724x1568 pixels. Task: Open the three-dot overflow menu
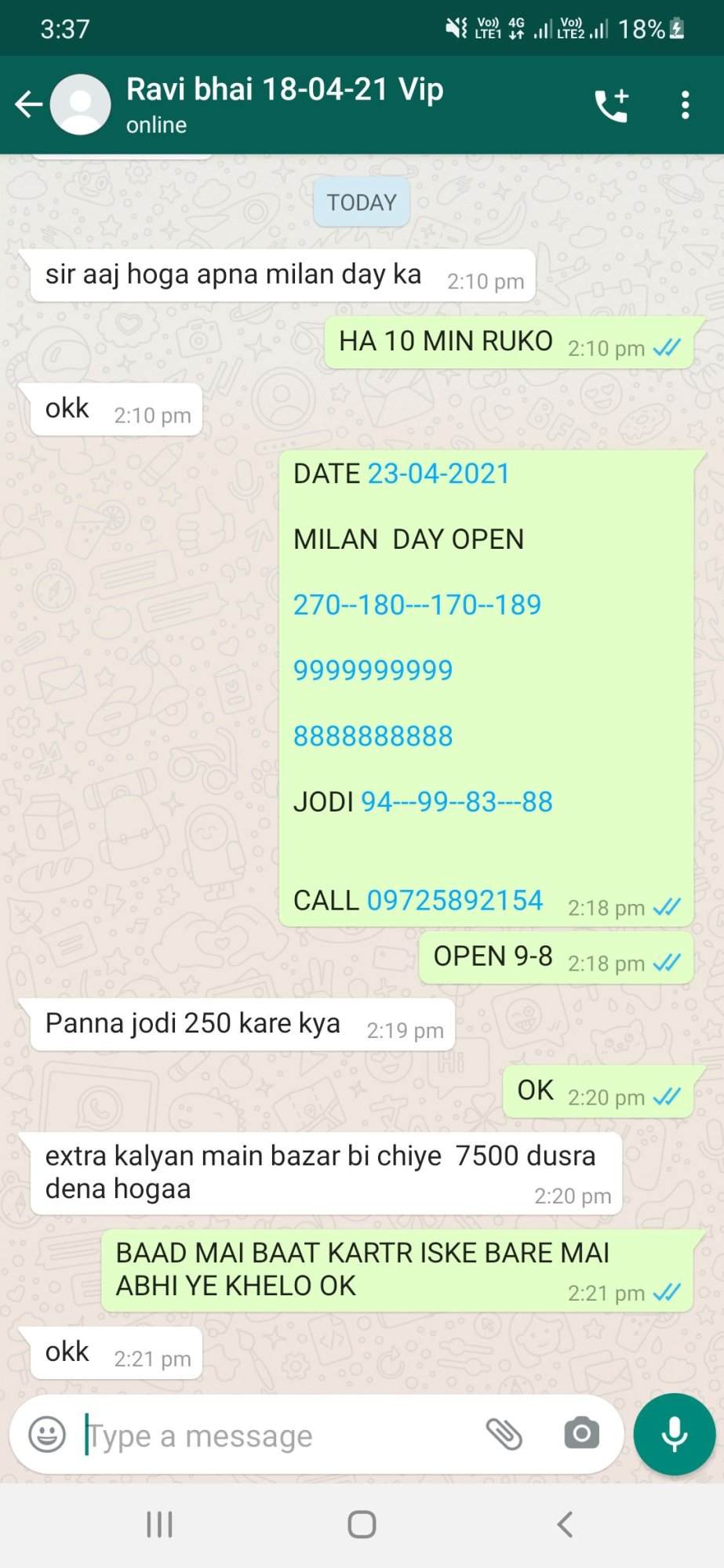coord(685,105)
